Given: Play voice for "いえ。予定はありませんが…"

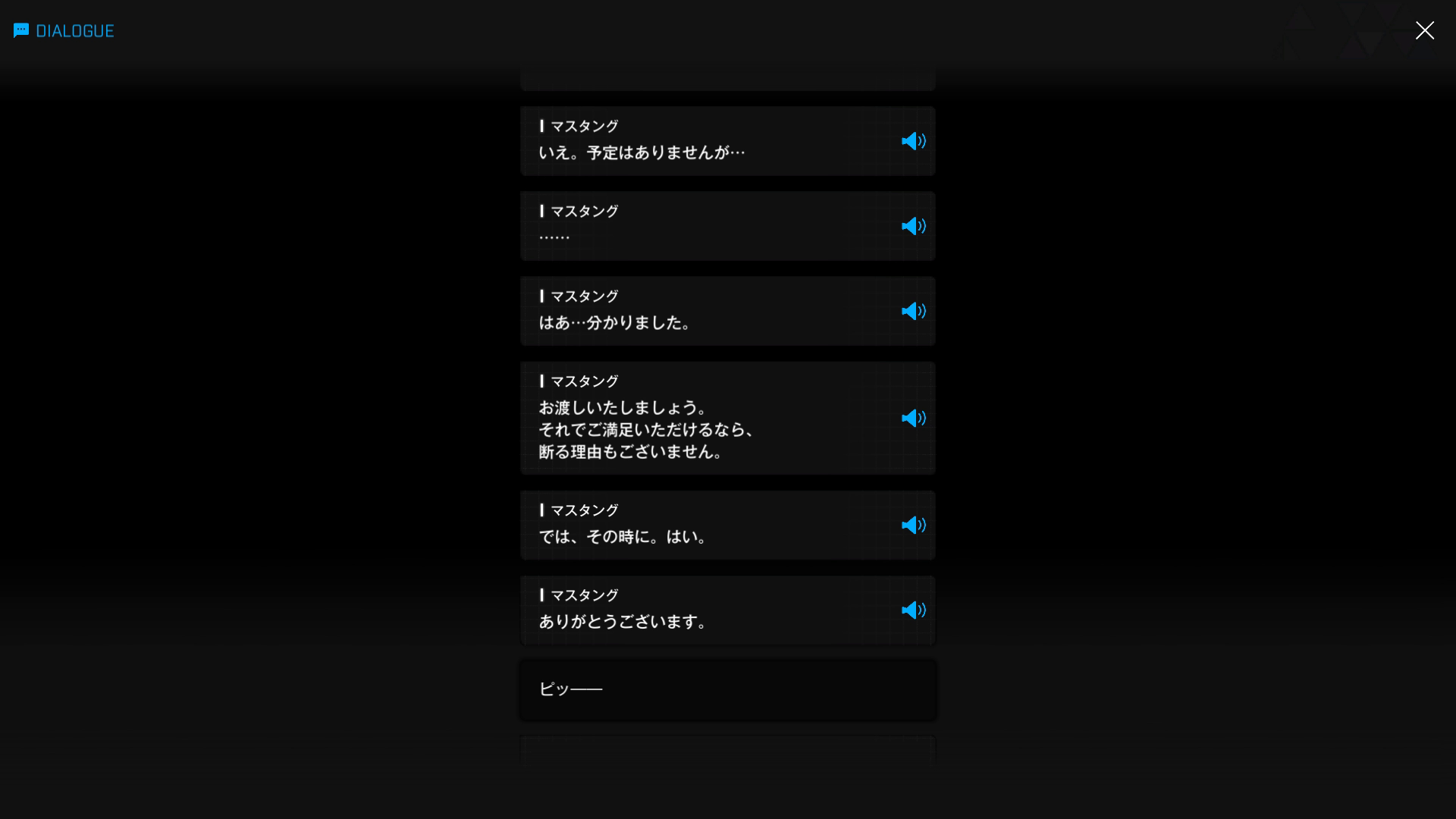Looking at the screenshot, I should pos(913,141).
